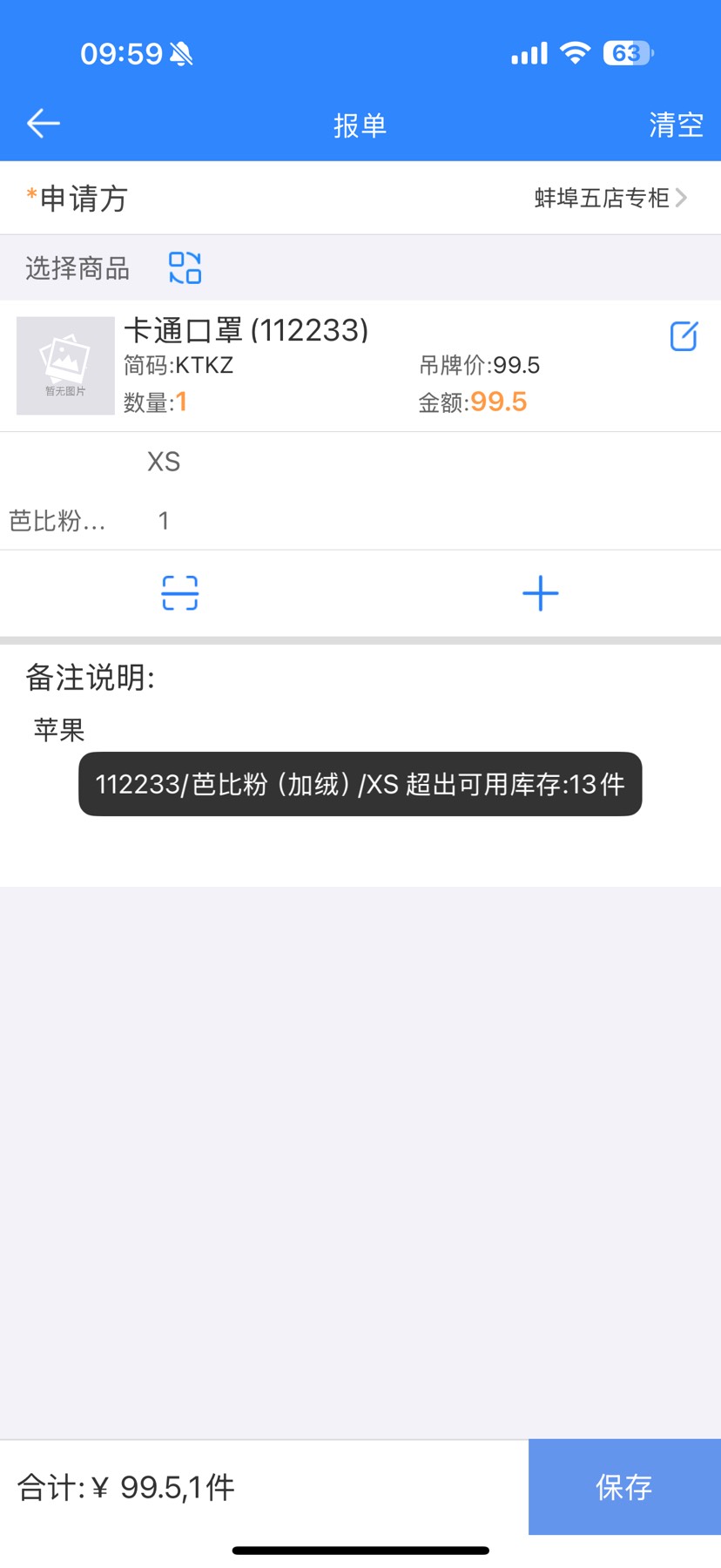Tap the 选择商品 product picker icon
This screenshot has width=721, height=1568.
pos(185,267)
